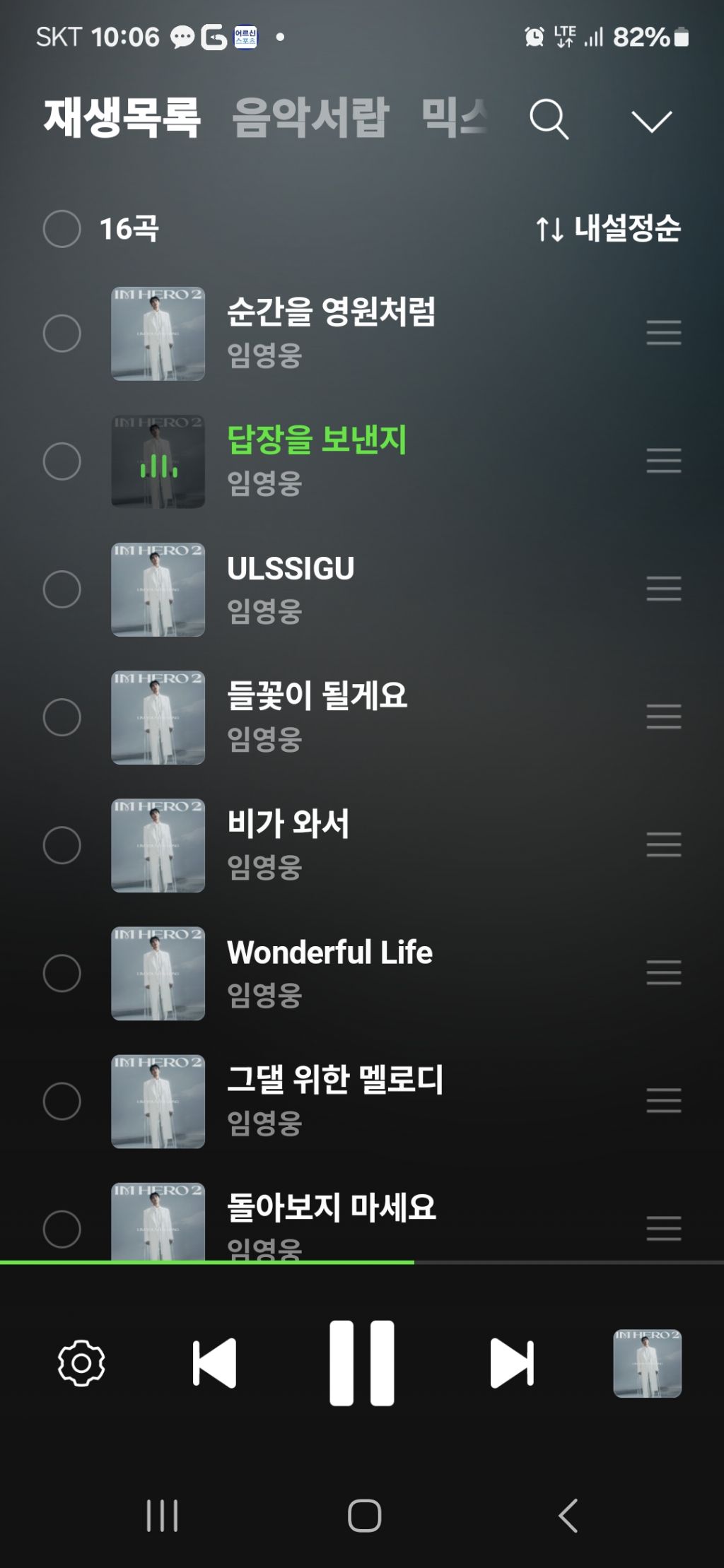Switch to the 믹스 tab
The image size is (724, 1568).
(454, 117)
